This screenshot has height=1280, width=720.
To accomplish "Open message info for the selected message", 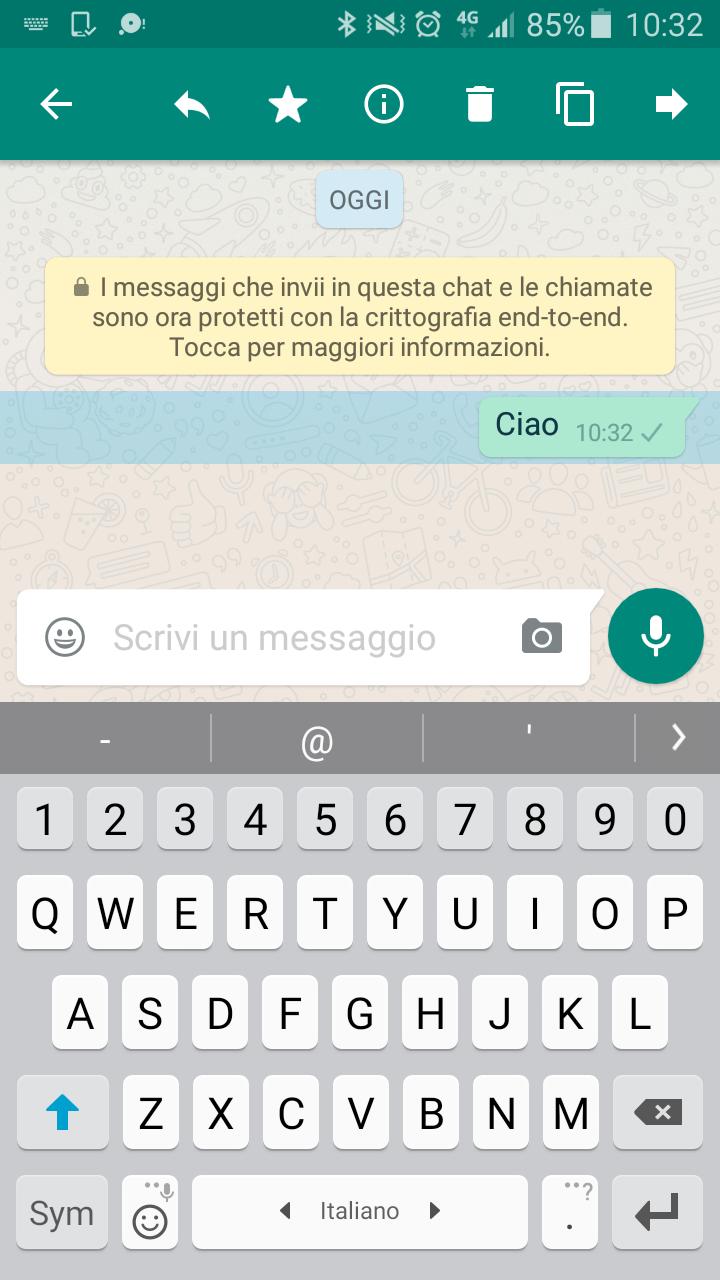I will pyautogui.click(x=384, y=104).
